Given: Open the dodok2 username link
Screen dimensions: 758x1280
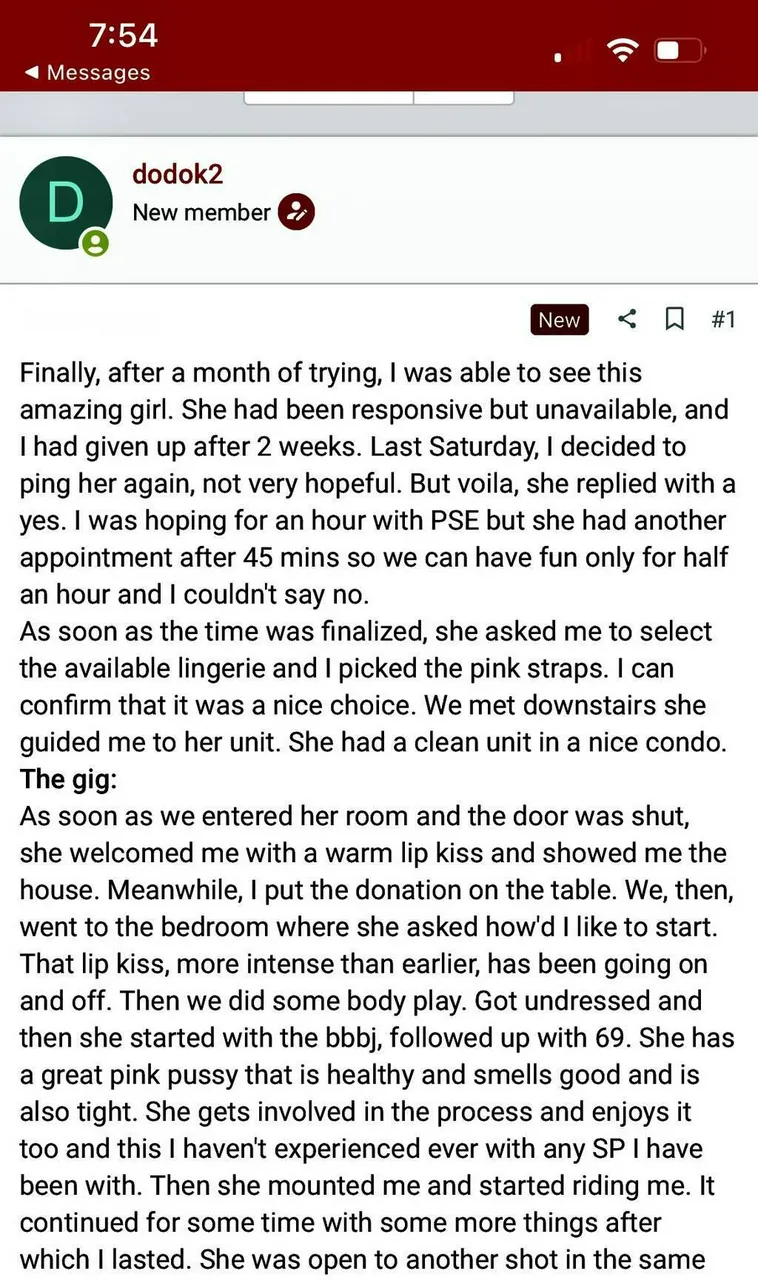Looking at the screenshot, I should (x=177, y=174).
